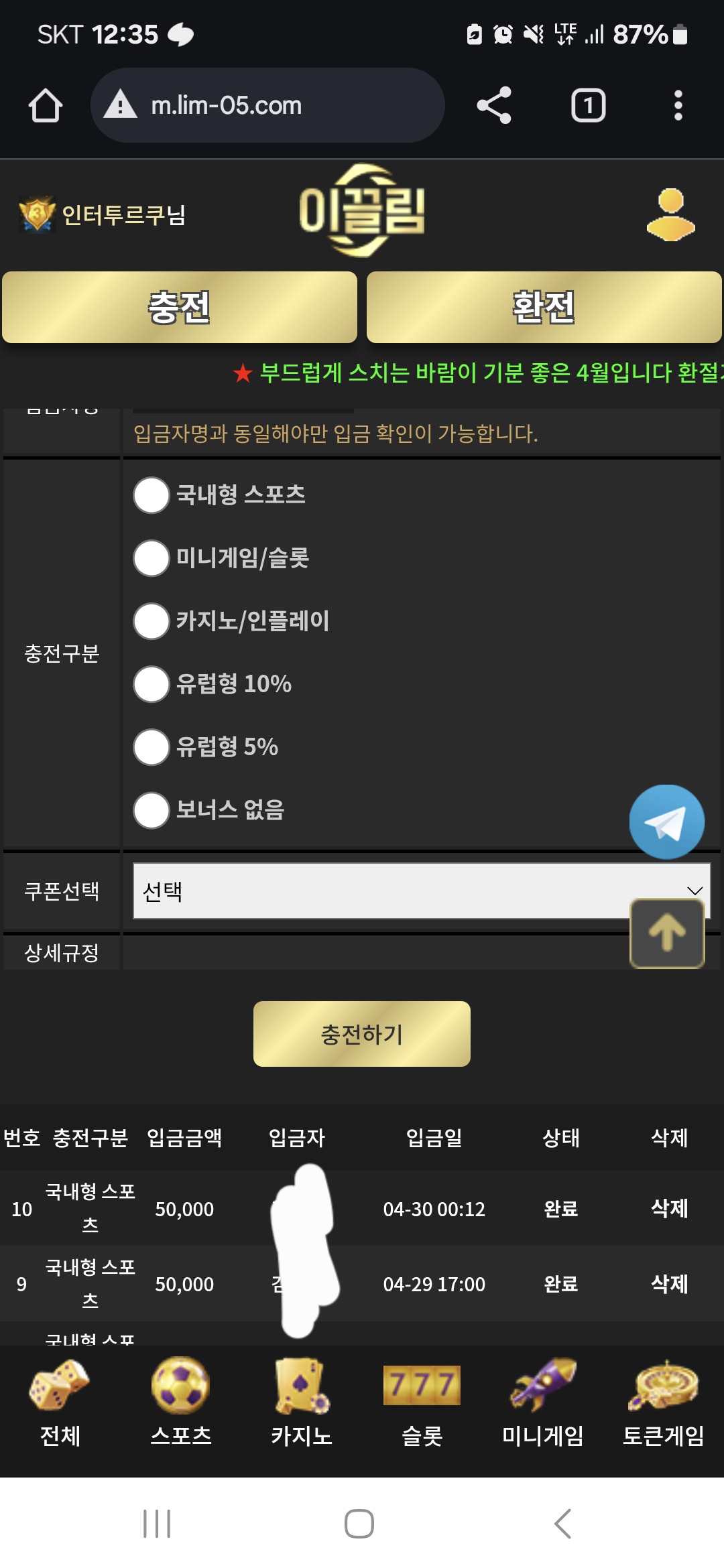724x1568 pixels.
Task: Share this page from browser toolbar
Action: point(494,105)
